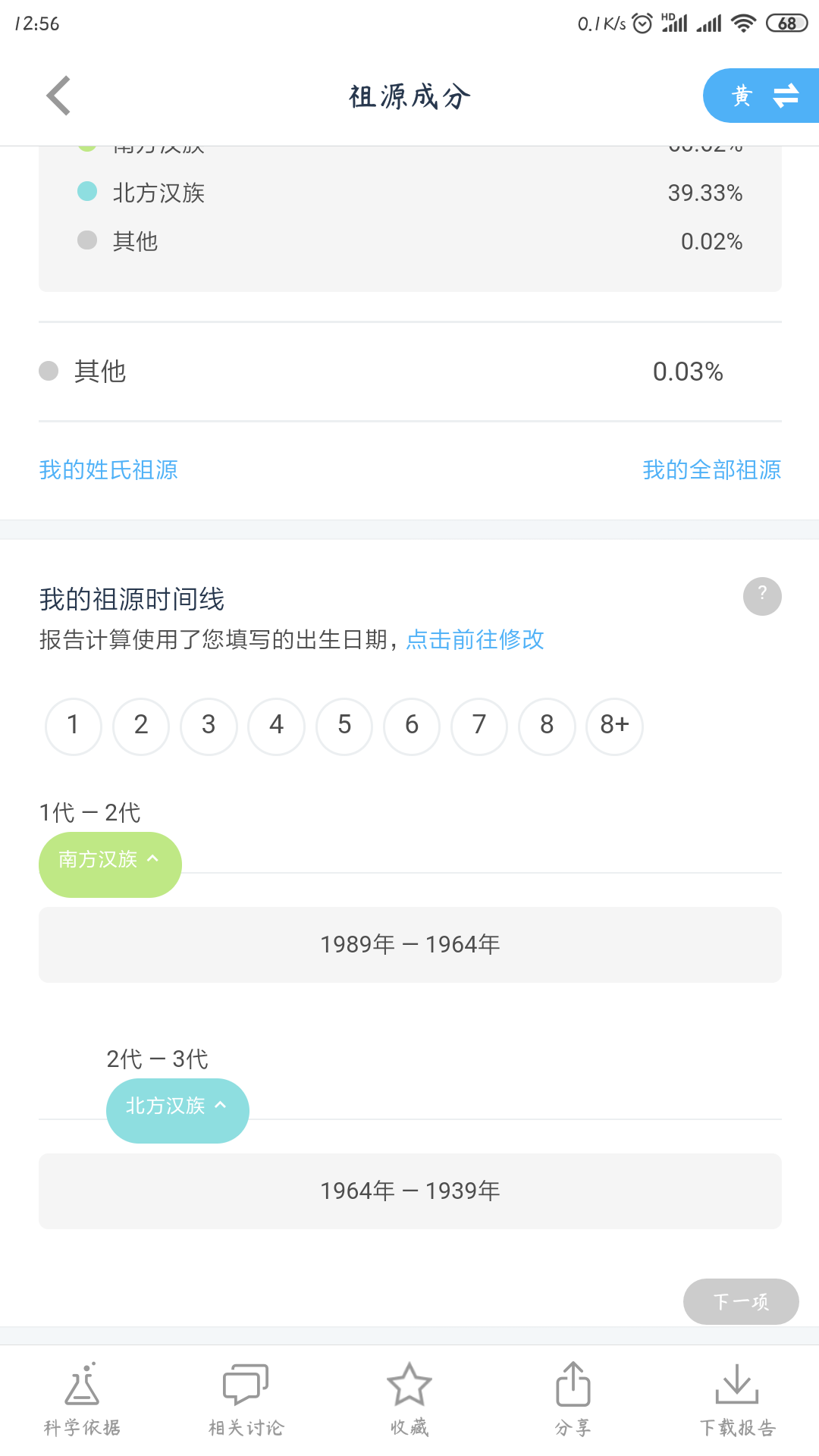Image resolution: width=819 pixels, height=1456 pixels.
Task: Share this report via 分享
Action: click(x=573, y=1399)
